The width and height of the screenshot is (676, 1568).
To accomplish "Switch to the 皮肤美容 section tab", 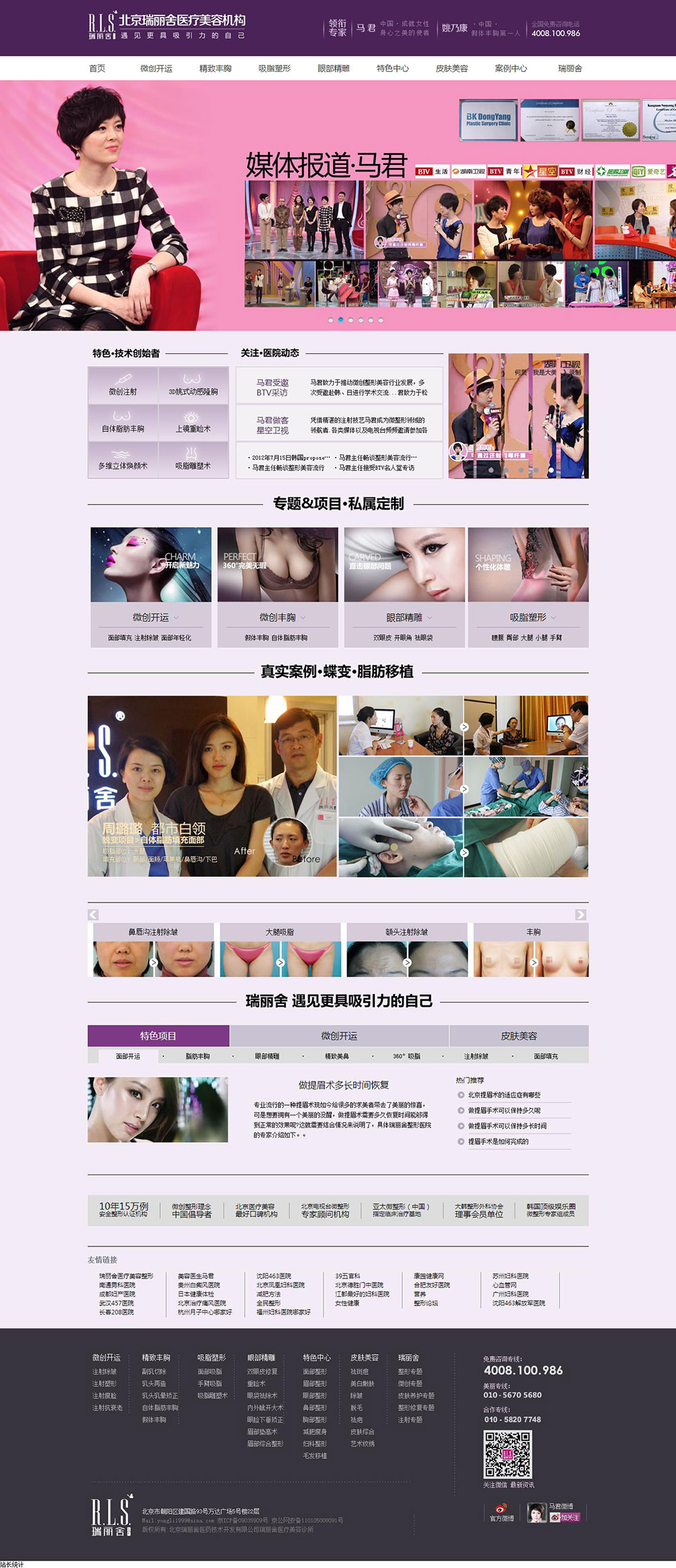I will [519, 1036].
